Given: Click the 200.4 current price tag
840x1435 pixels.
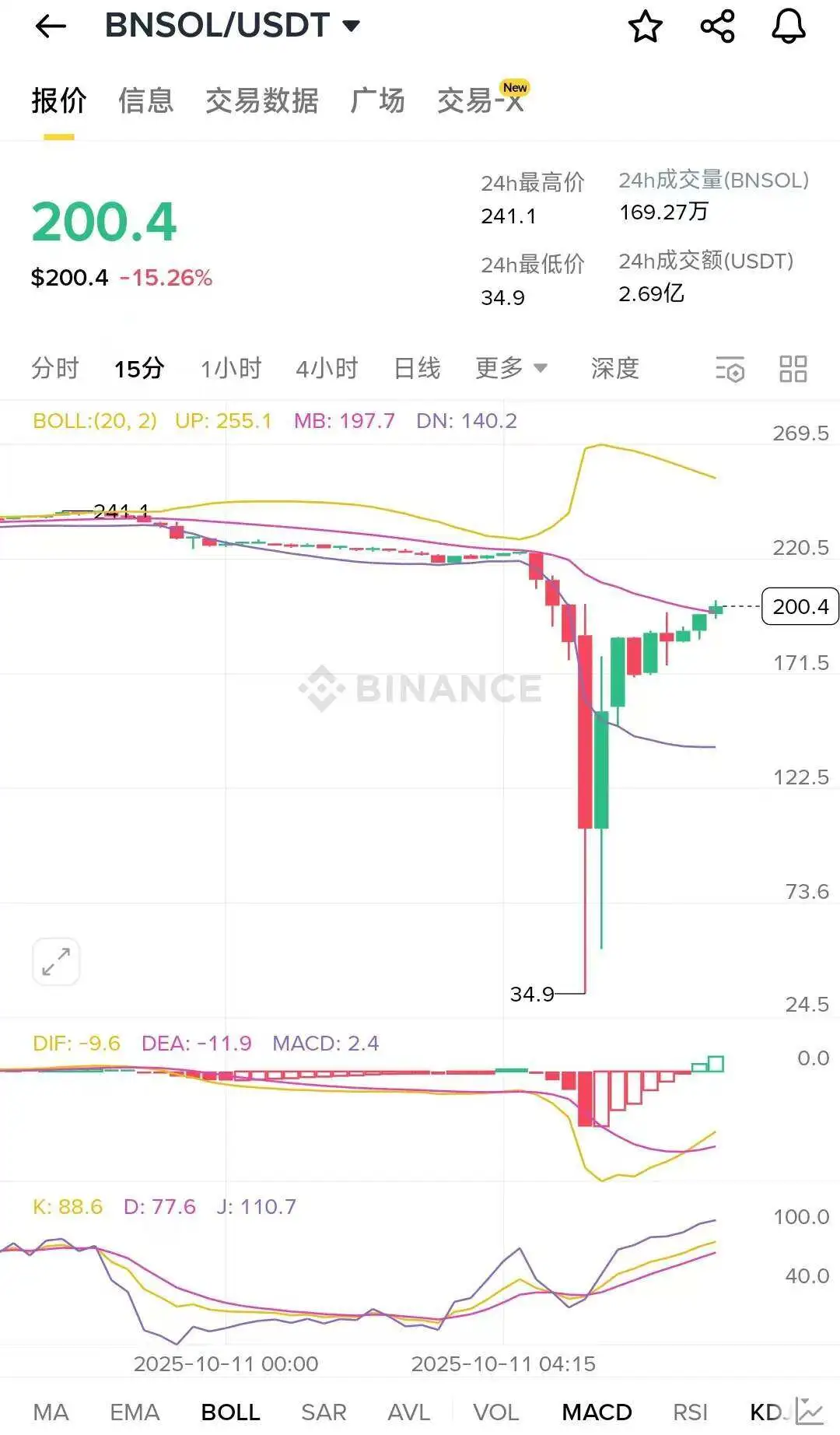Looking at the screenshot, I should (800, 607).
